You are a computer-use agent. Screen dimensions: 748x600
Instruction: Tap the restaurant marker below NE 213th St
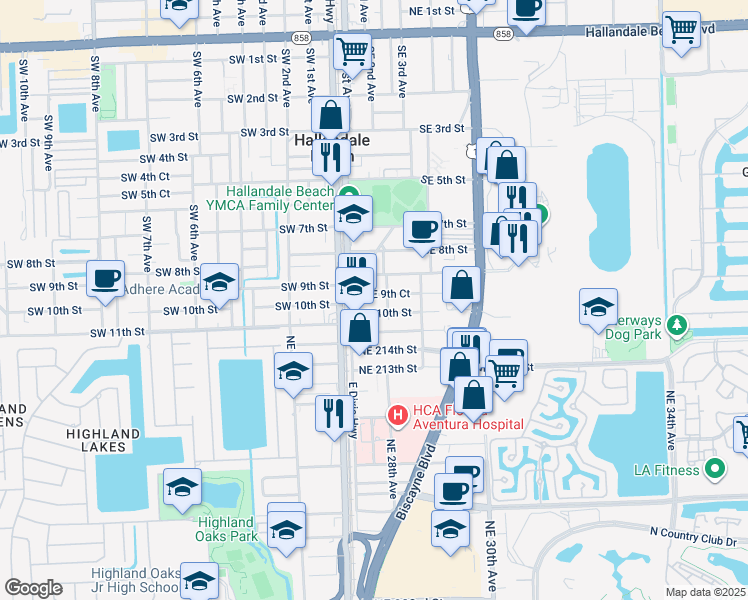[x=333, y=413]
